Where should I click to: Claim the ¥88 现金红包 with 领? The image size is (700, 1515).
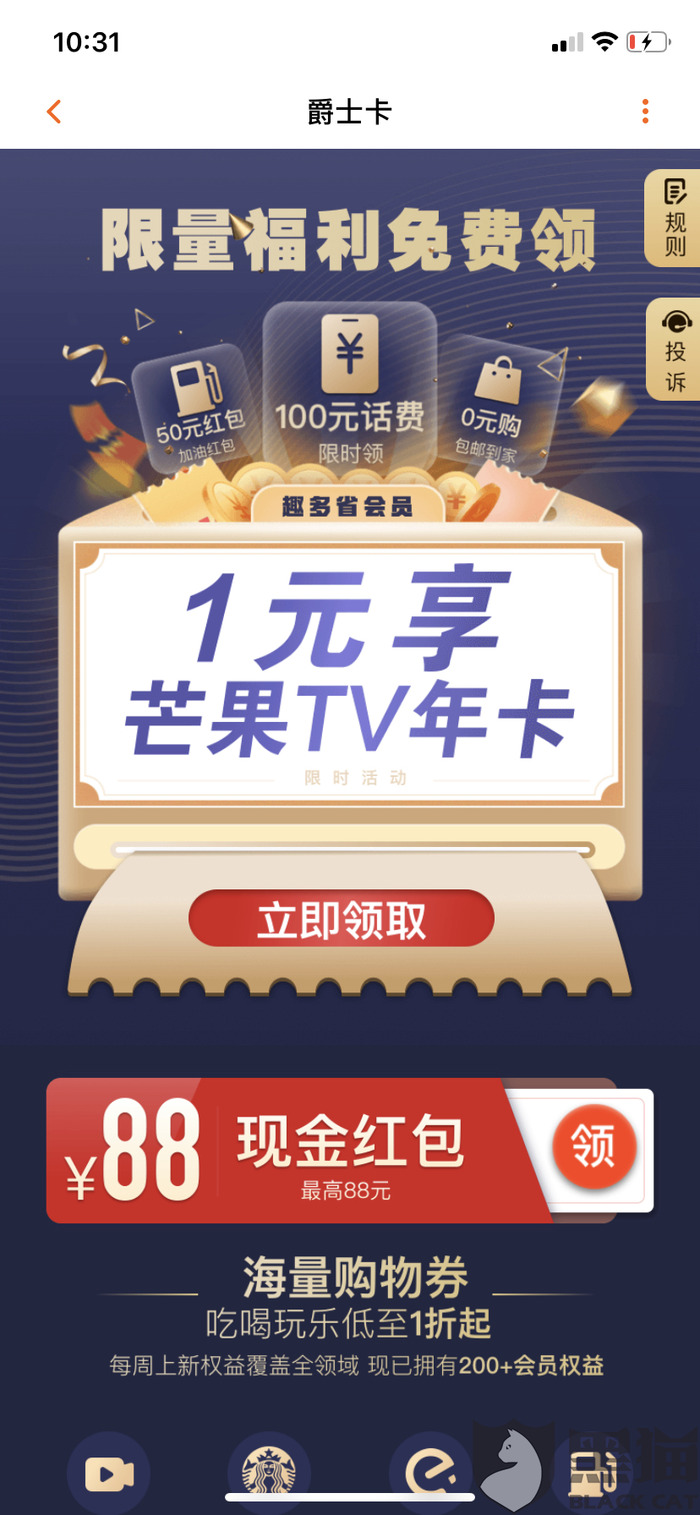[594, 1147]
